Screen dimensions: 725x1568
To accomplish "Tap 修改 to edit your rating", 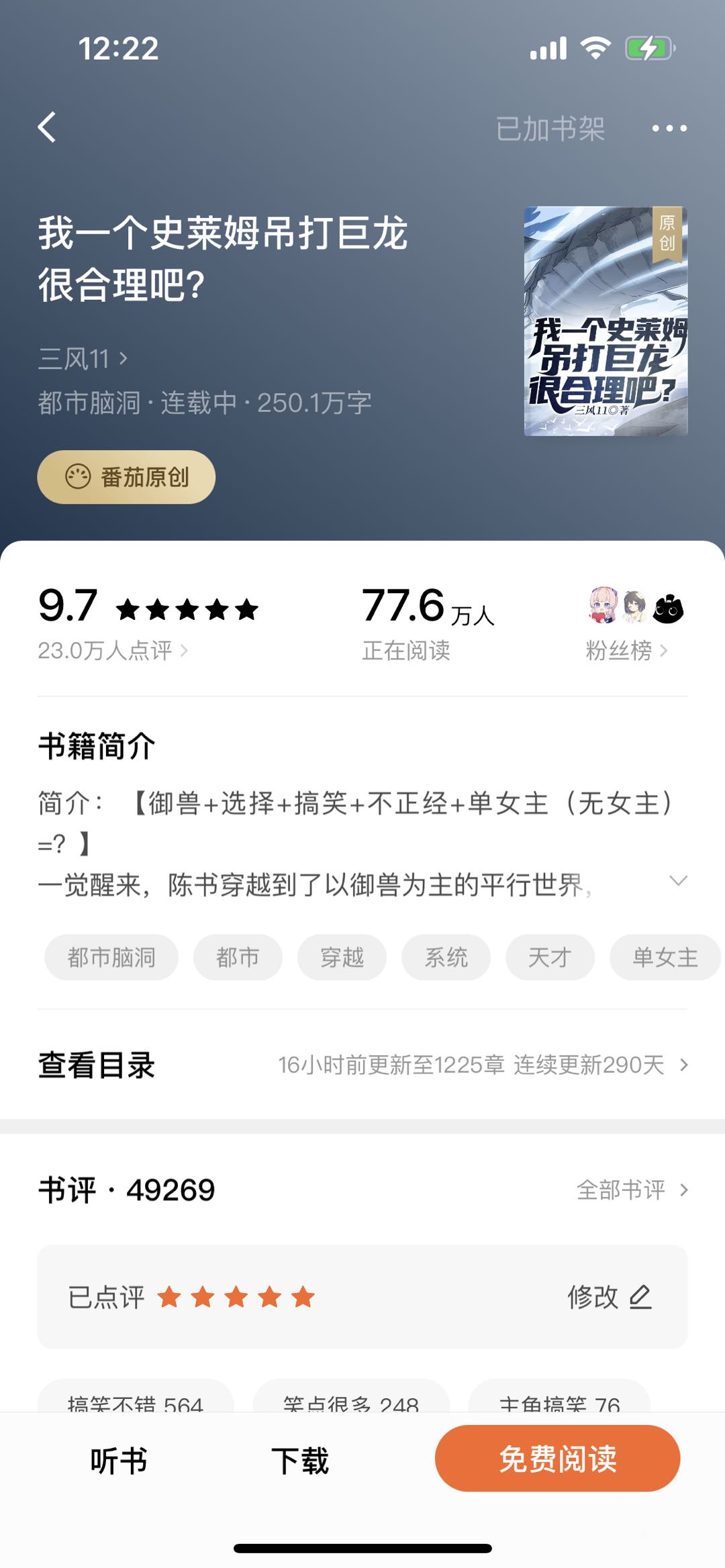I will pos(609,1297).
